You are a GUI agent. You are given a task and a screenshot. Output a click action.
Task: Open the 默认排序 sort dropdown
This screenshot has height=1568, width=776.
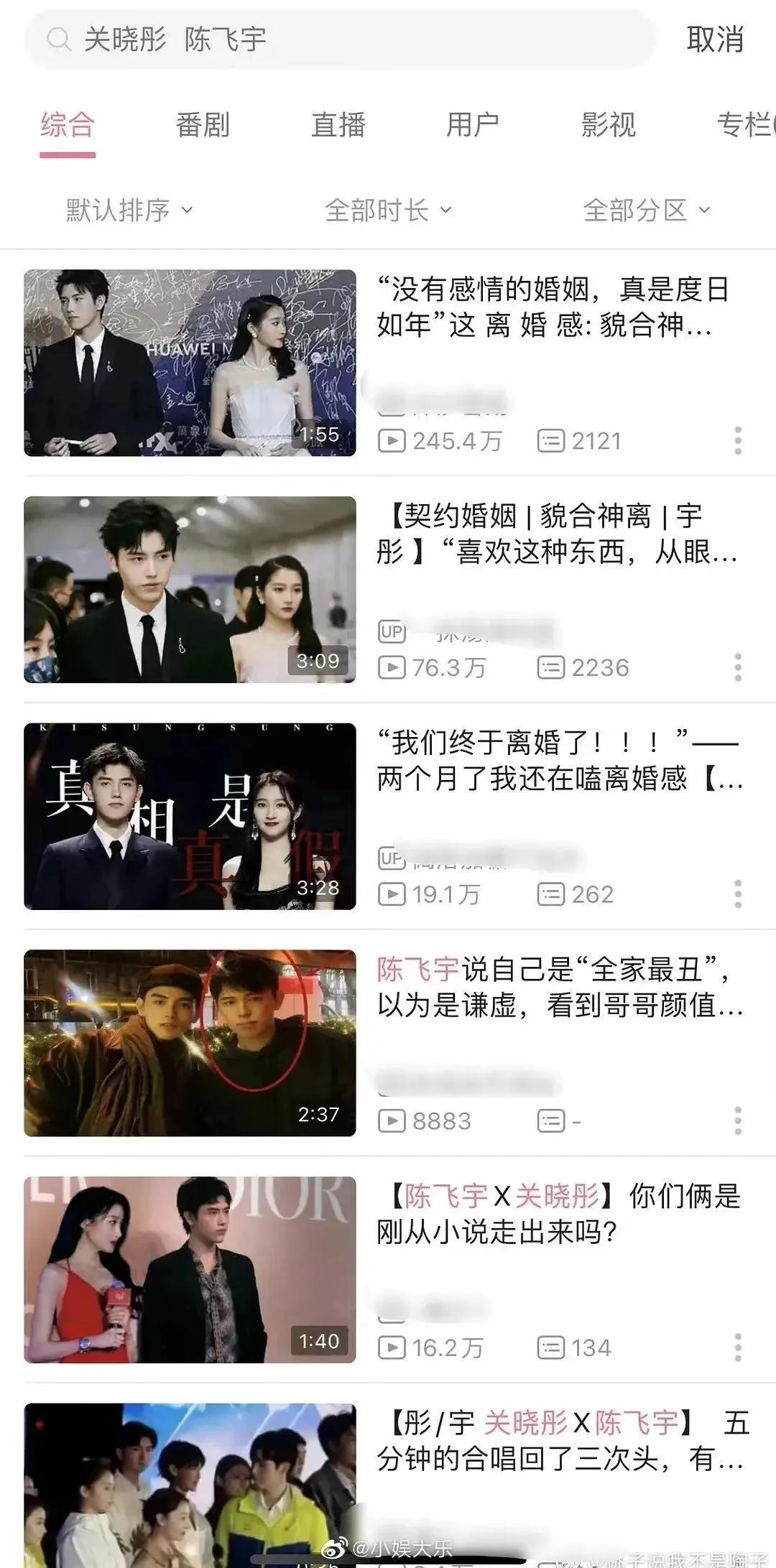(x=126, y=210)
